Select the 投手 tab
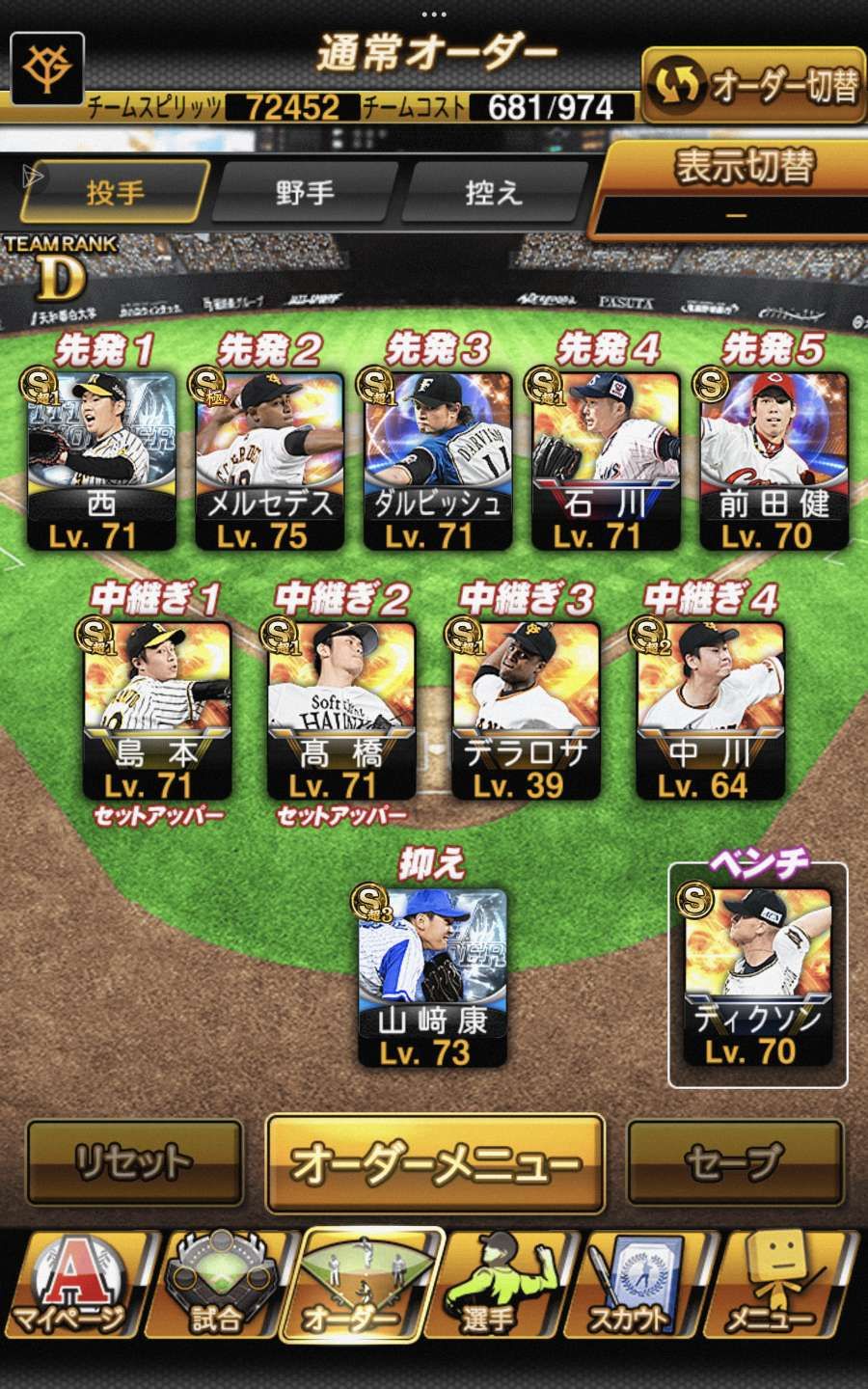This screenshot has height=1389, width=868. pyautogui.click(x=116, y=192)
